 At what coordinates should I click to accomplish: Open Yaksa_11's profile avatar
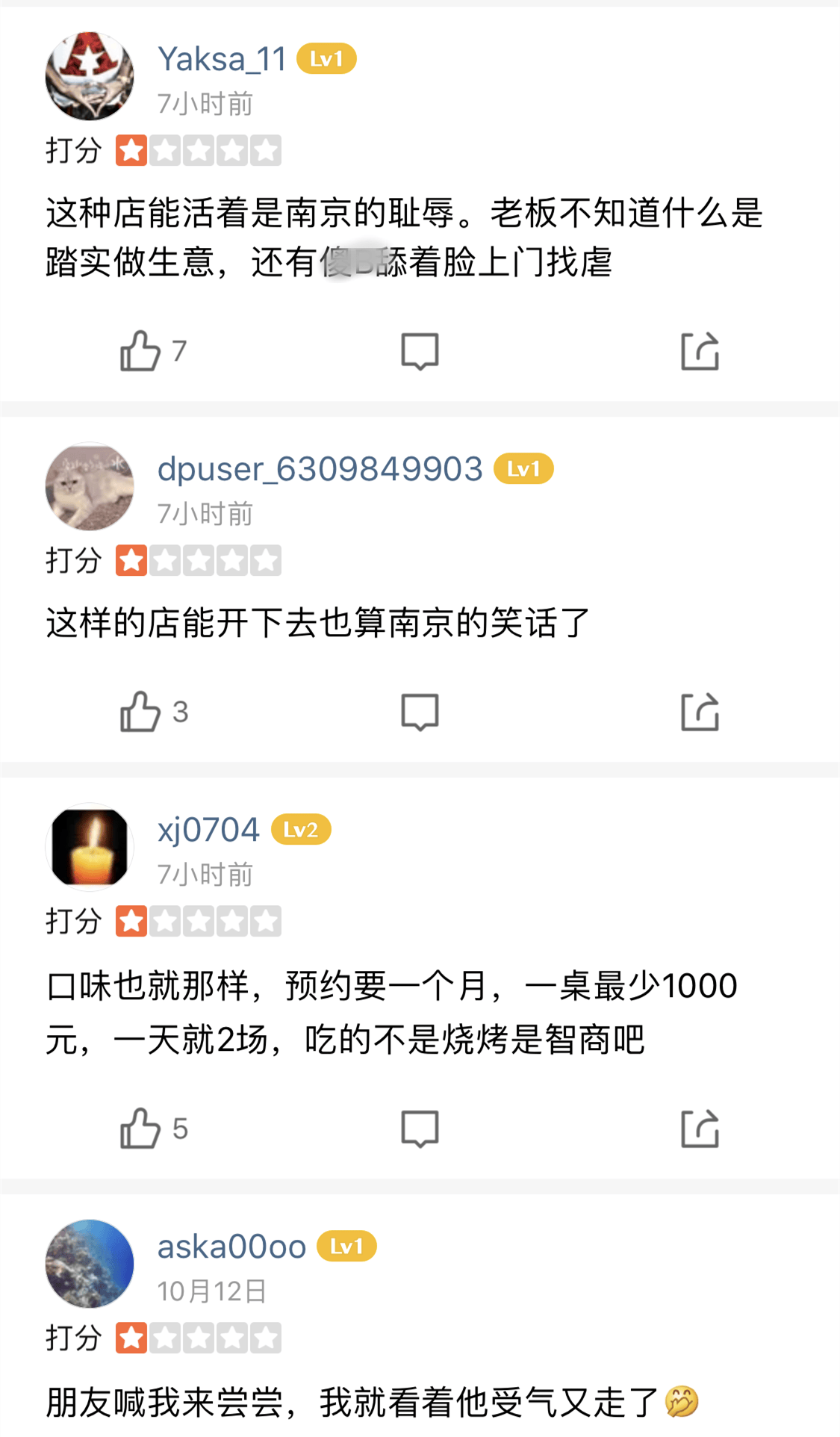click(x=90, y=76)
